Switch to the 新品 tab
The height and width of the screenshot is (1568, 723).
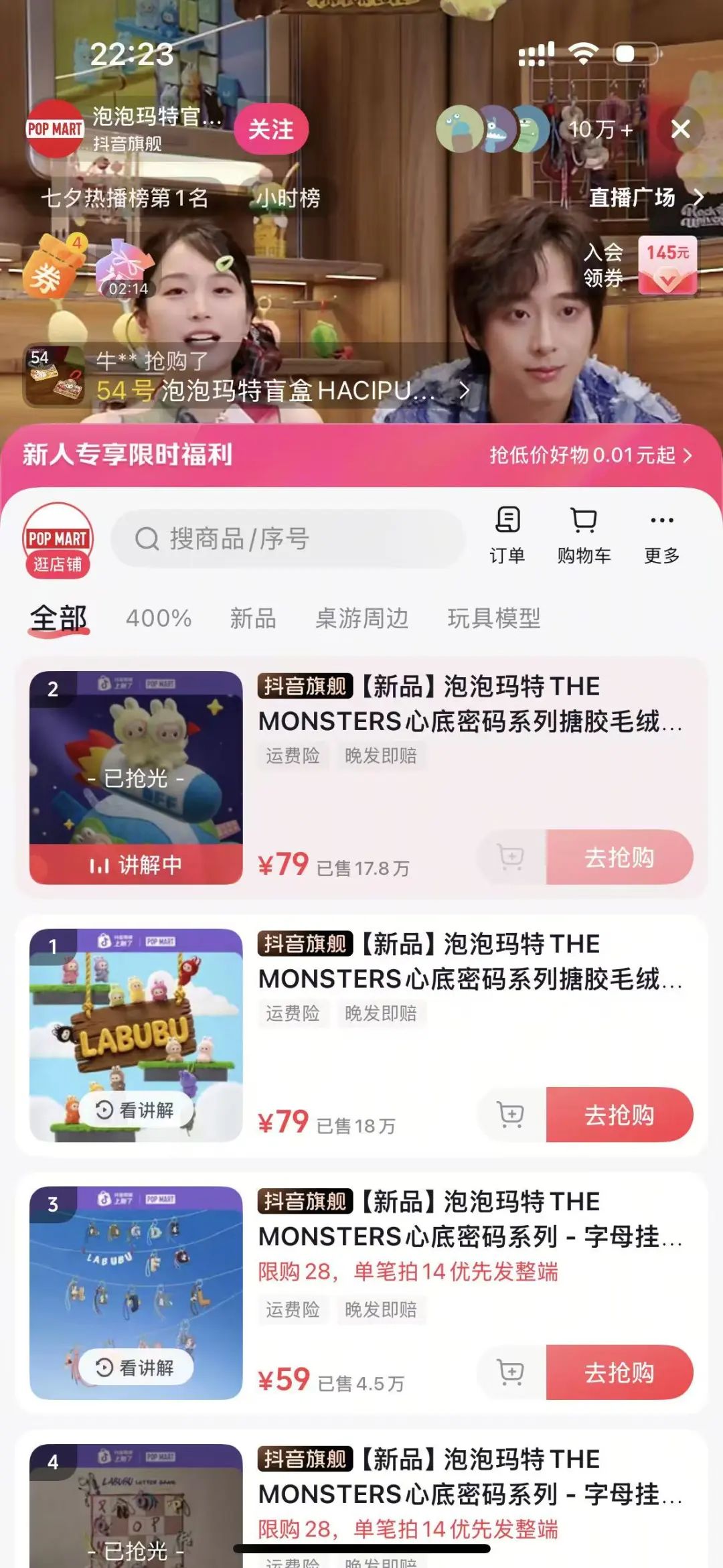pos(253,618)
